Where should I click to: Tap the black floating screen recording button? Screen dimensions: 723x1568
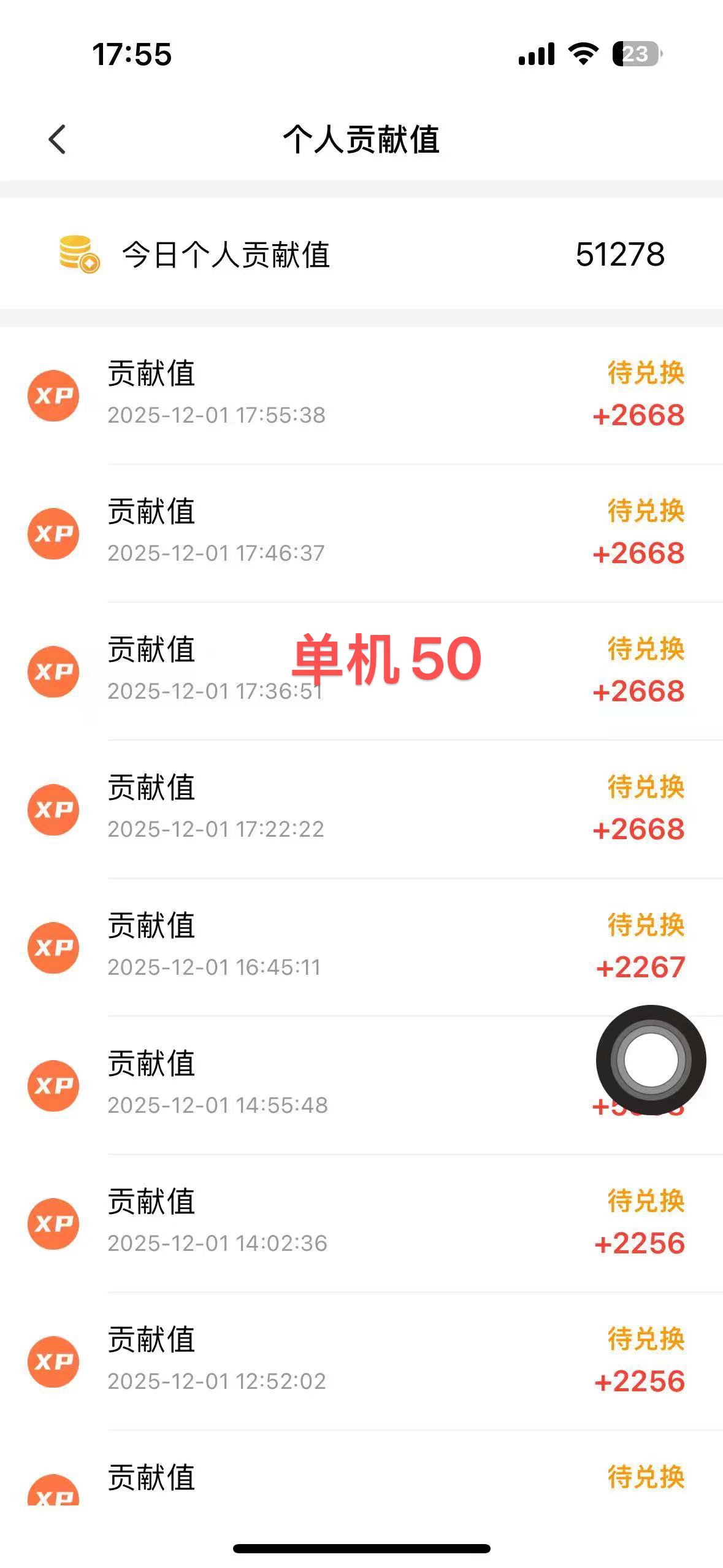coord(650,1062)
